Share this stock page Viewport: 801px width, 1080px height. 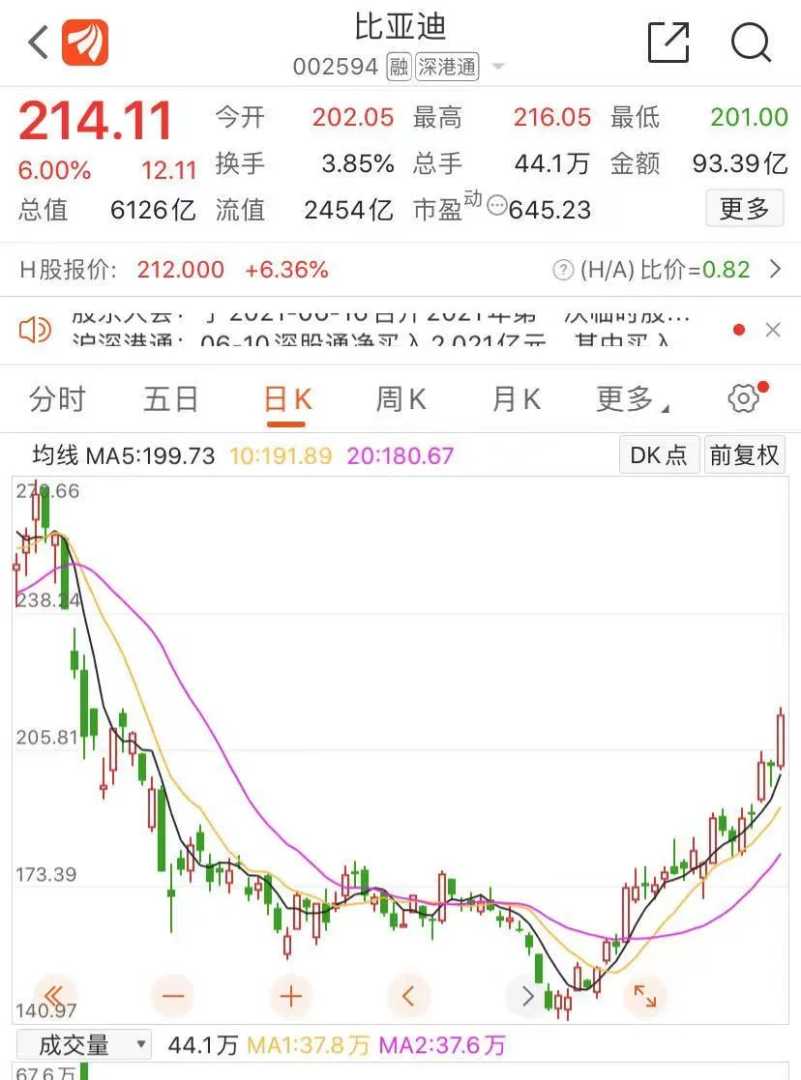click(x=669, y=43)
